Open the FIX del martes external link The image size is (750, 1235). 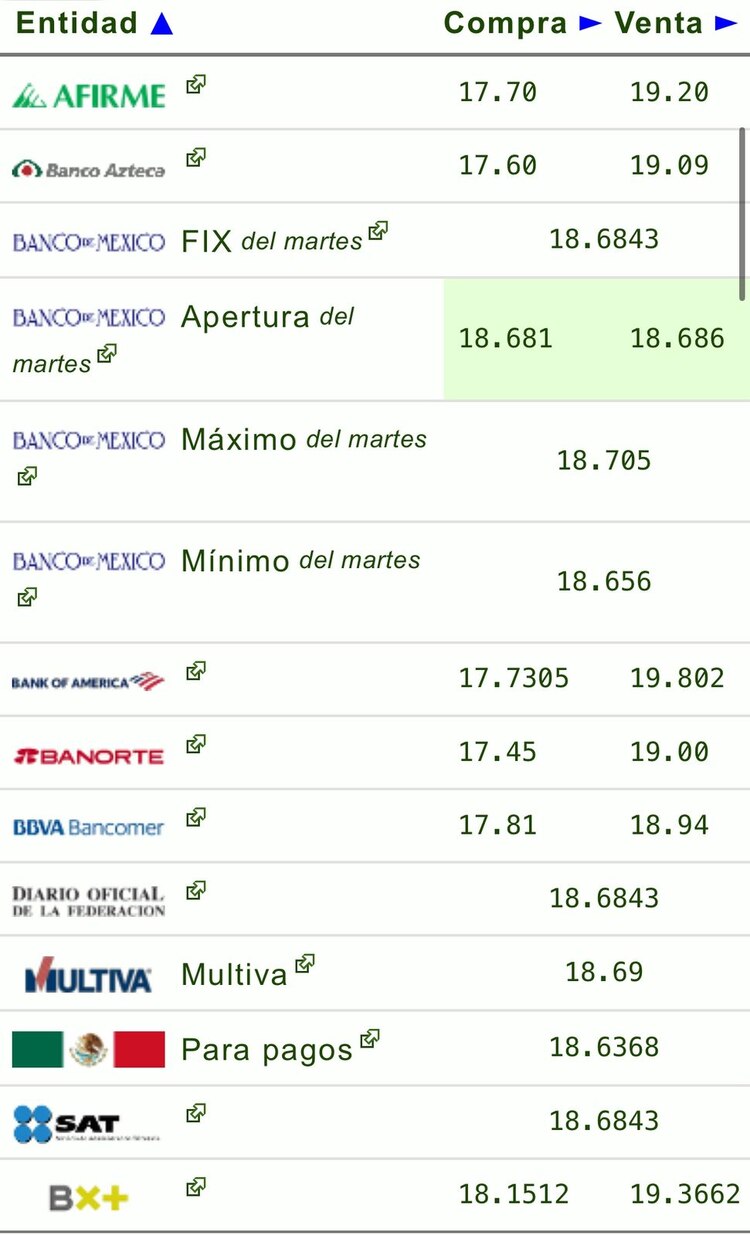[x=377, y=229]
